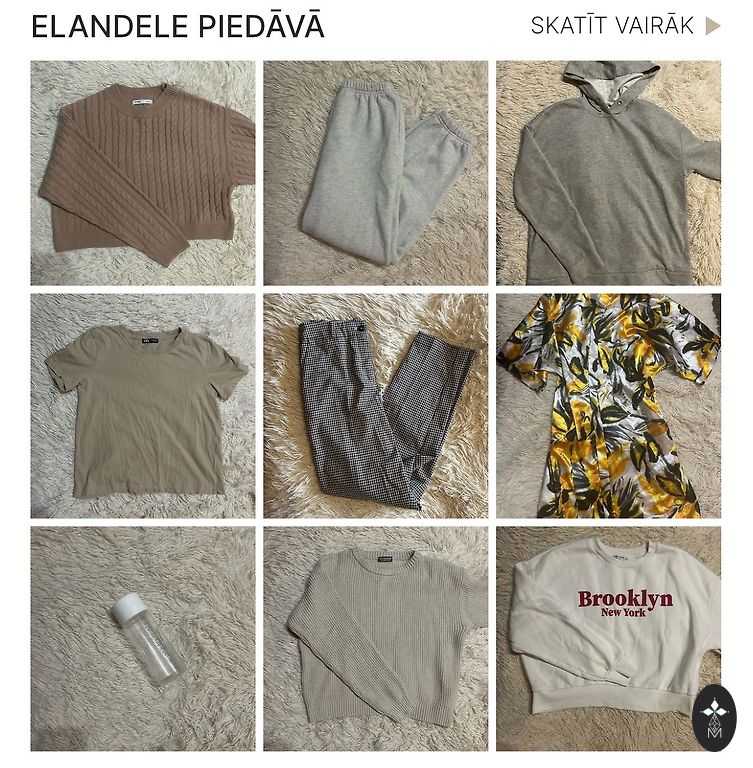Image resolution: width=753 pixels, height=768 pixels.
Task: View the light grey sweatpants item
Action: tap(375, 173)
